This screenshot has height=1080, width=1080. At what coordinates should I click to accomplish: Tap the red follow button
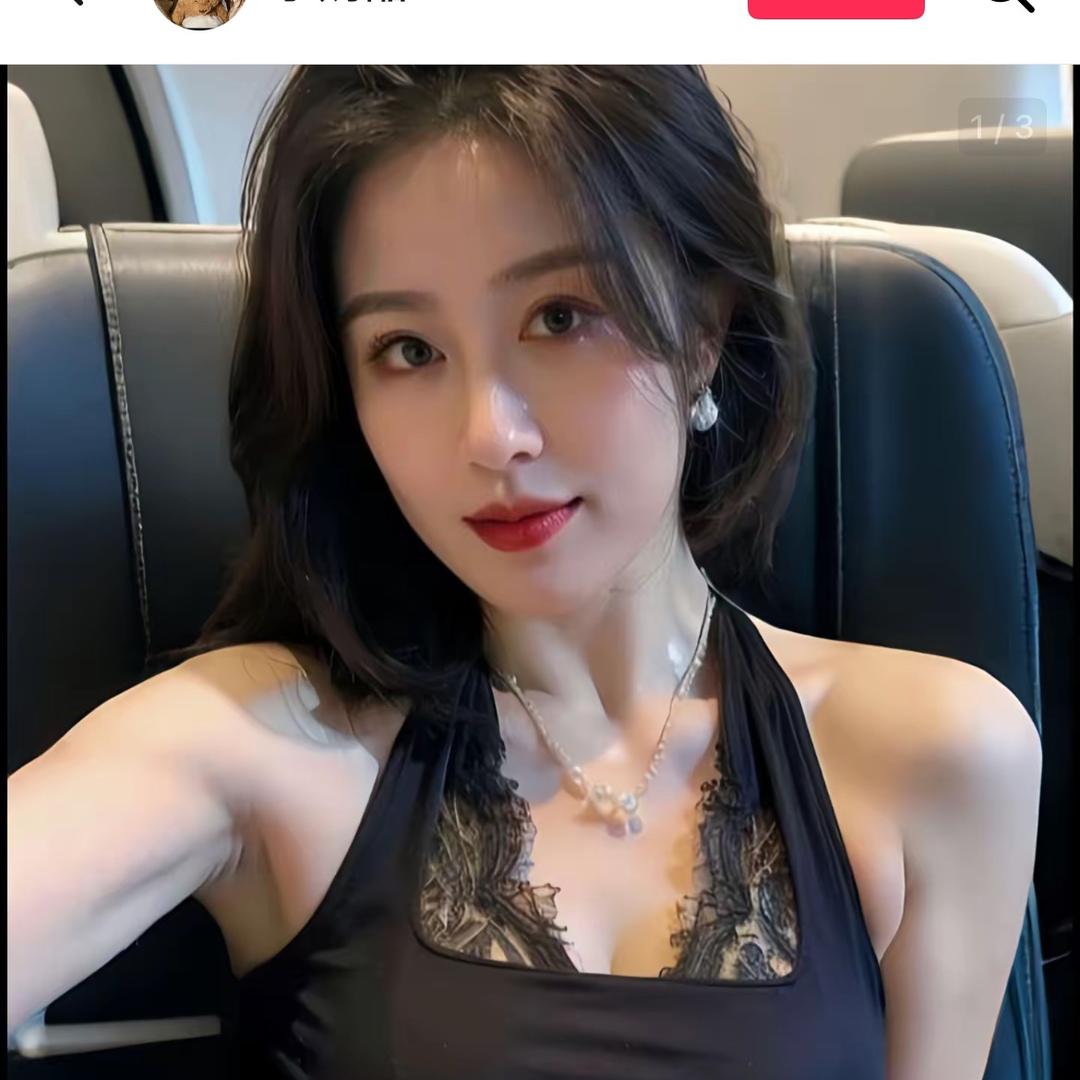[836, 8]
